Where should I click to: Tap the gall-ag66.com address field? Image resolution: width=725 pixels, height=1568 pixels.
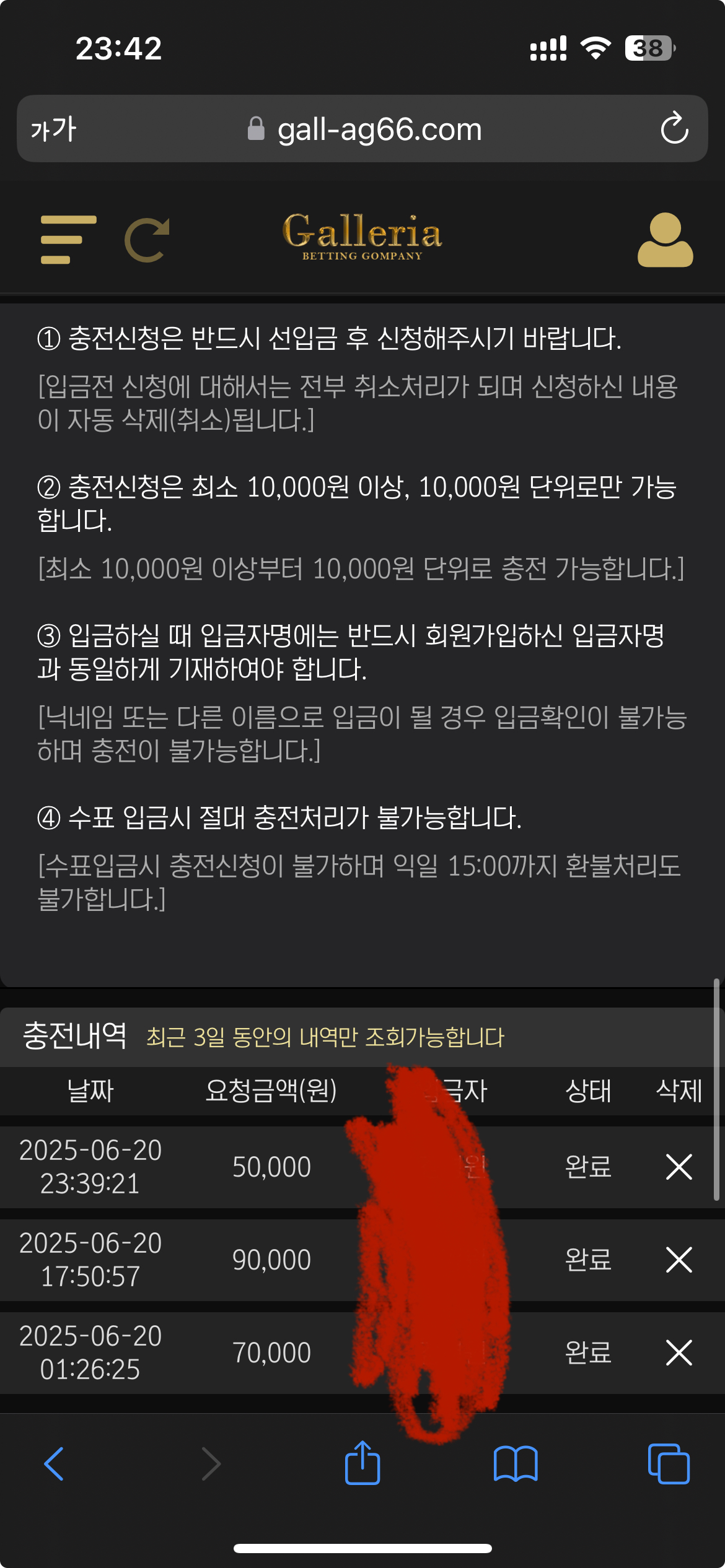pos(378,129)
